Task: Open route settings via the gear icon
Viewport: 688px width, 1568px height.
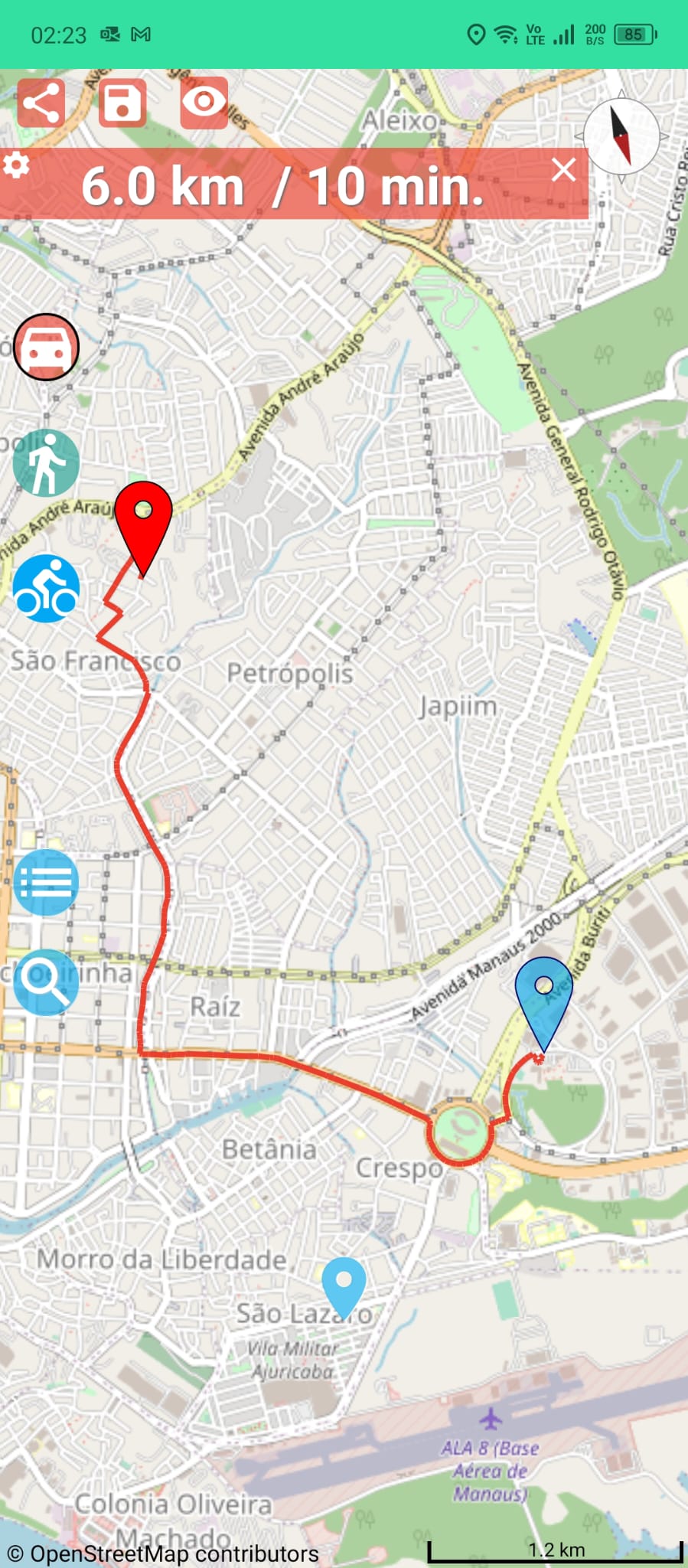Action: [17, 163]
